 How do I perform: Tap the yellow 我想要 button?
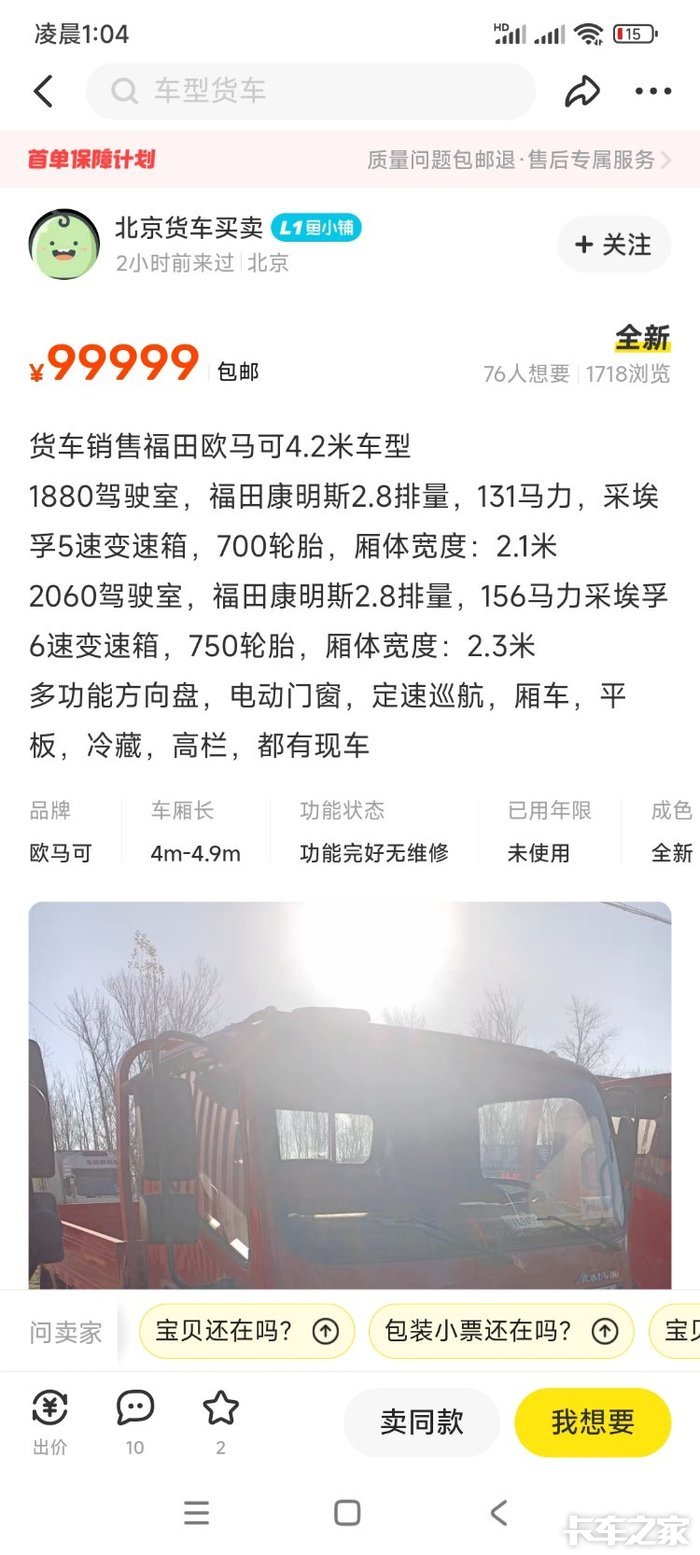(592, 1422)
